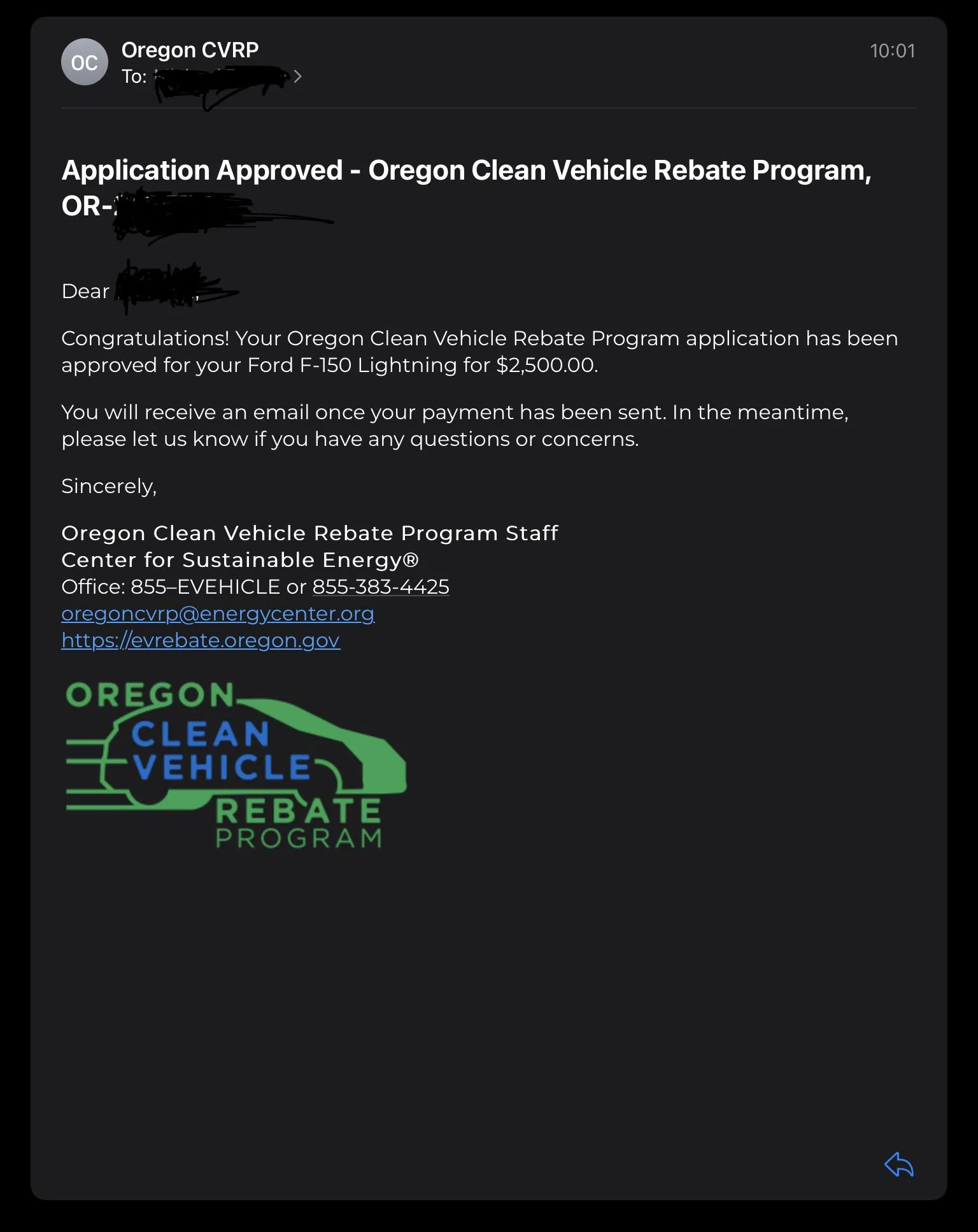
Task: Reply to this email with the arrow
Action: coord(898,1164)
